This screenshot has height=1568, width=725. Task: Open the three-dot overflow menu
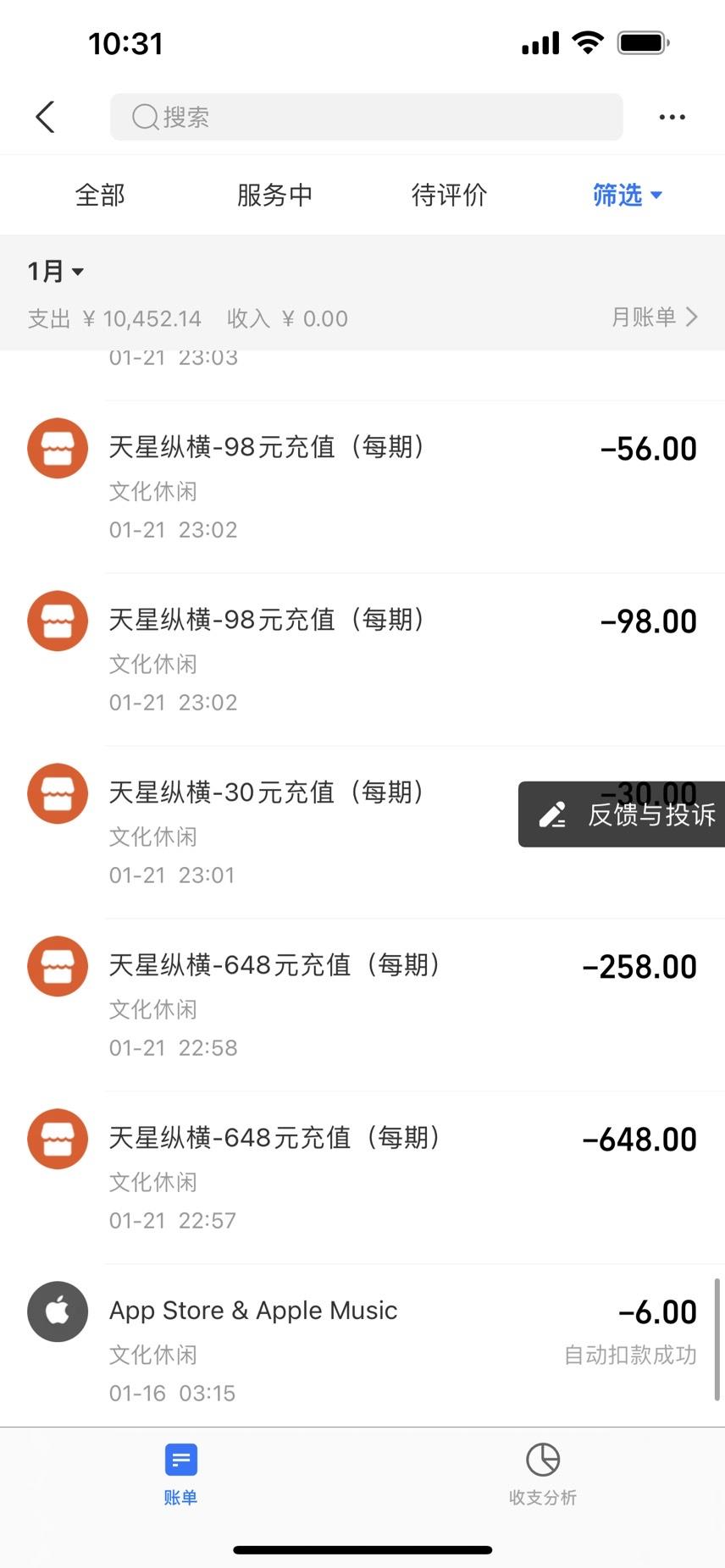tap(672, 117)
